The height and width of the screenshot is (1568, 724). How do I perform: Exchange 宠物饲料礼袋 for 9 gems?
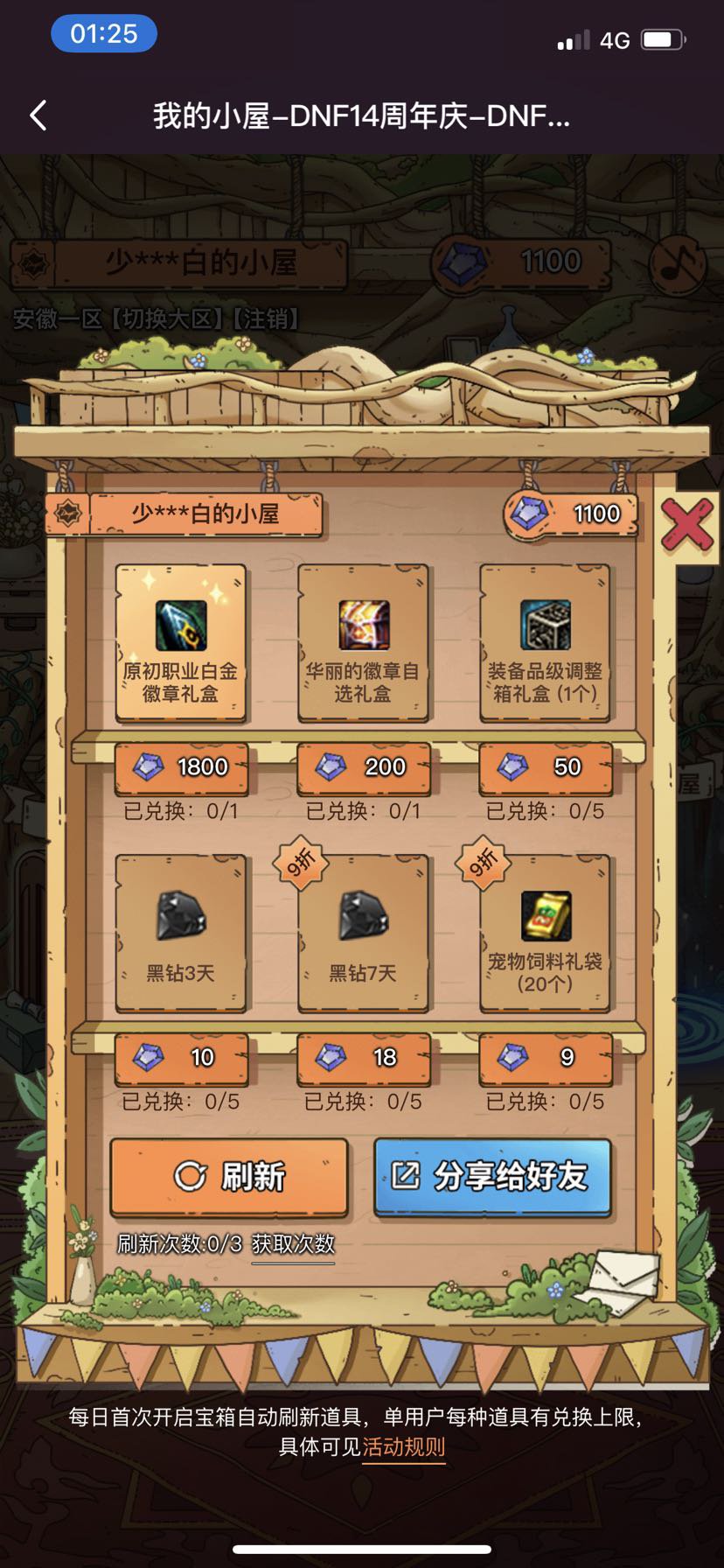coord(545,1057)
